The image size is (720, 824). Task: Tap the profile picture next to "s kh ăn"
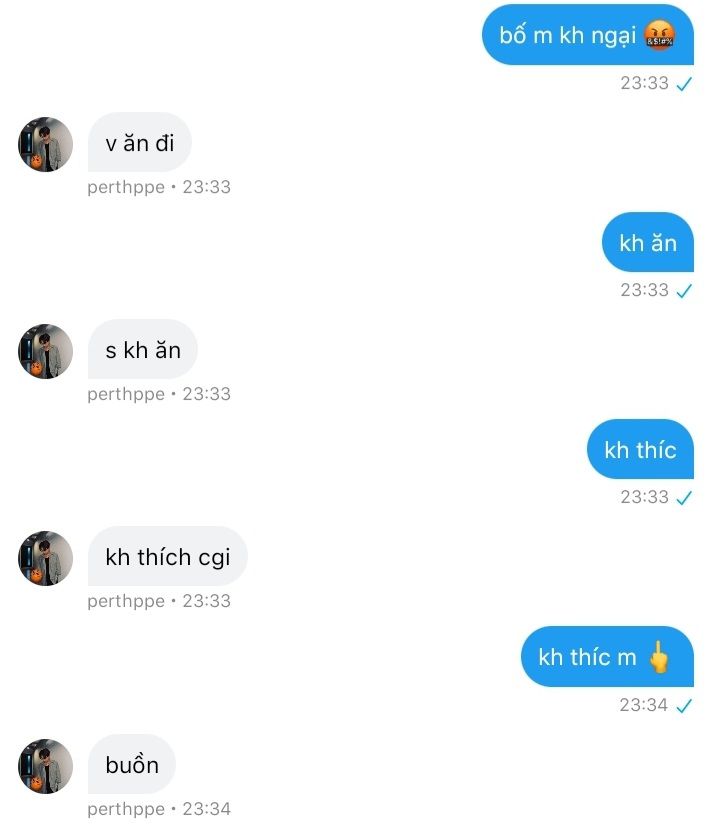[x=46, y=351]
